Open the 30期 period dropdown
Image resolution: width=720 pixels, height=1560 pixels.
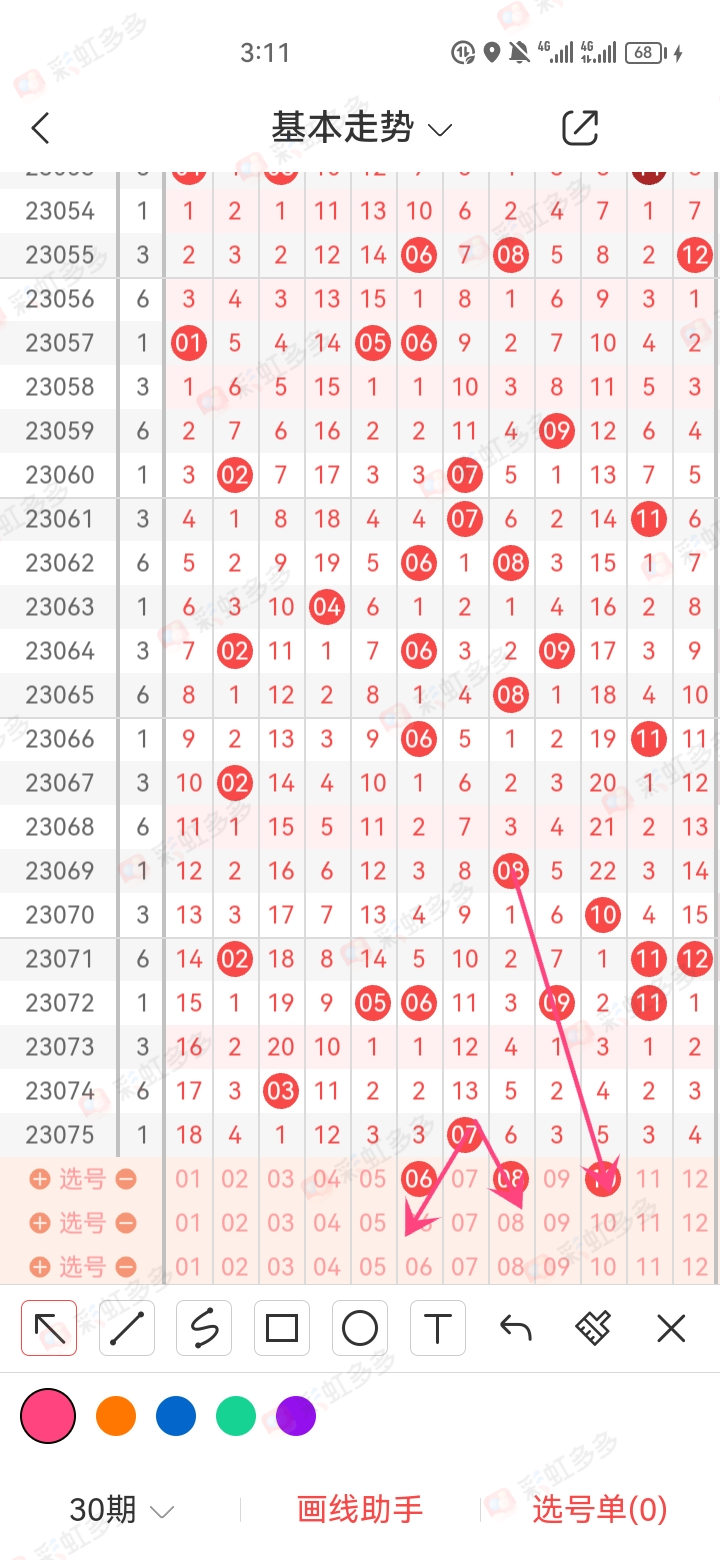click(122, 1509)
